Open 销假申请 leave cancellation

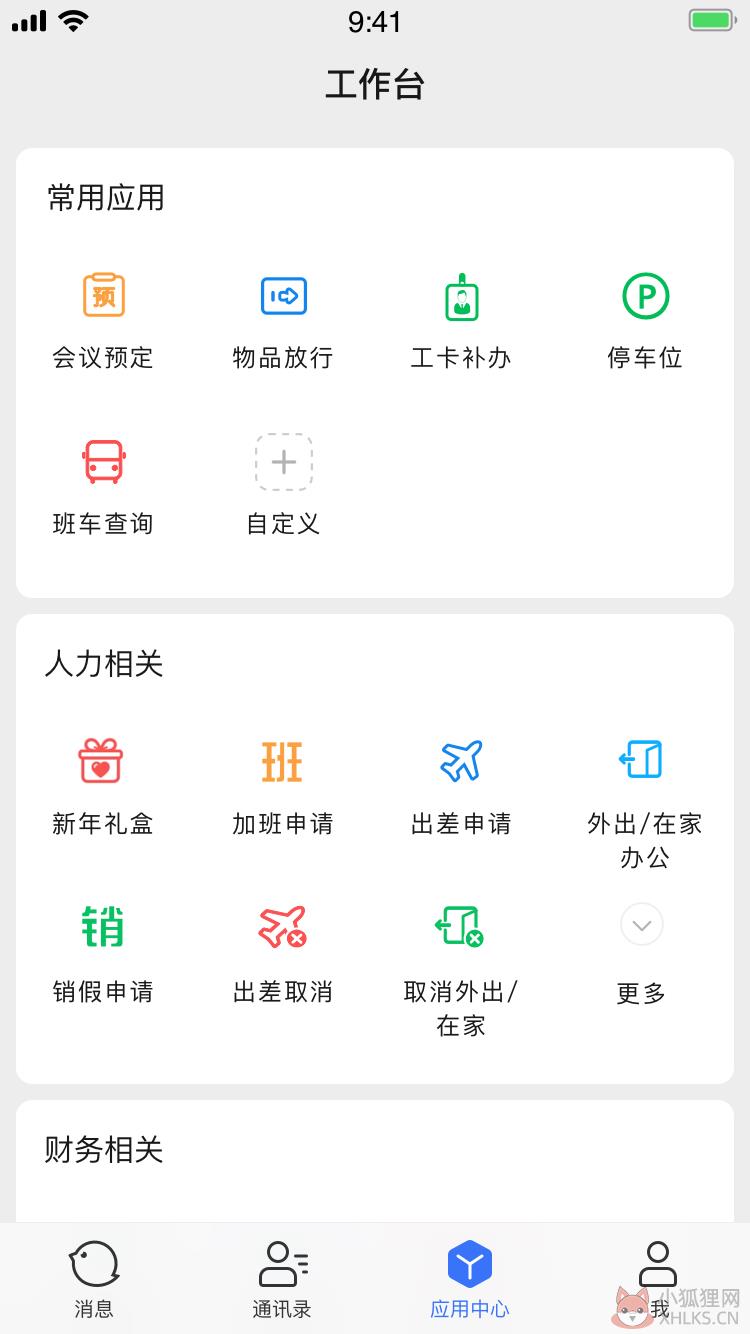point(103,955)
